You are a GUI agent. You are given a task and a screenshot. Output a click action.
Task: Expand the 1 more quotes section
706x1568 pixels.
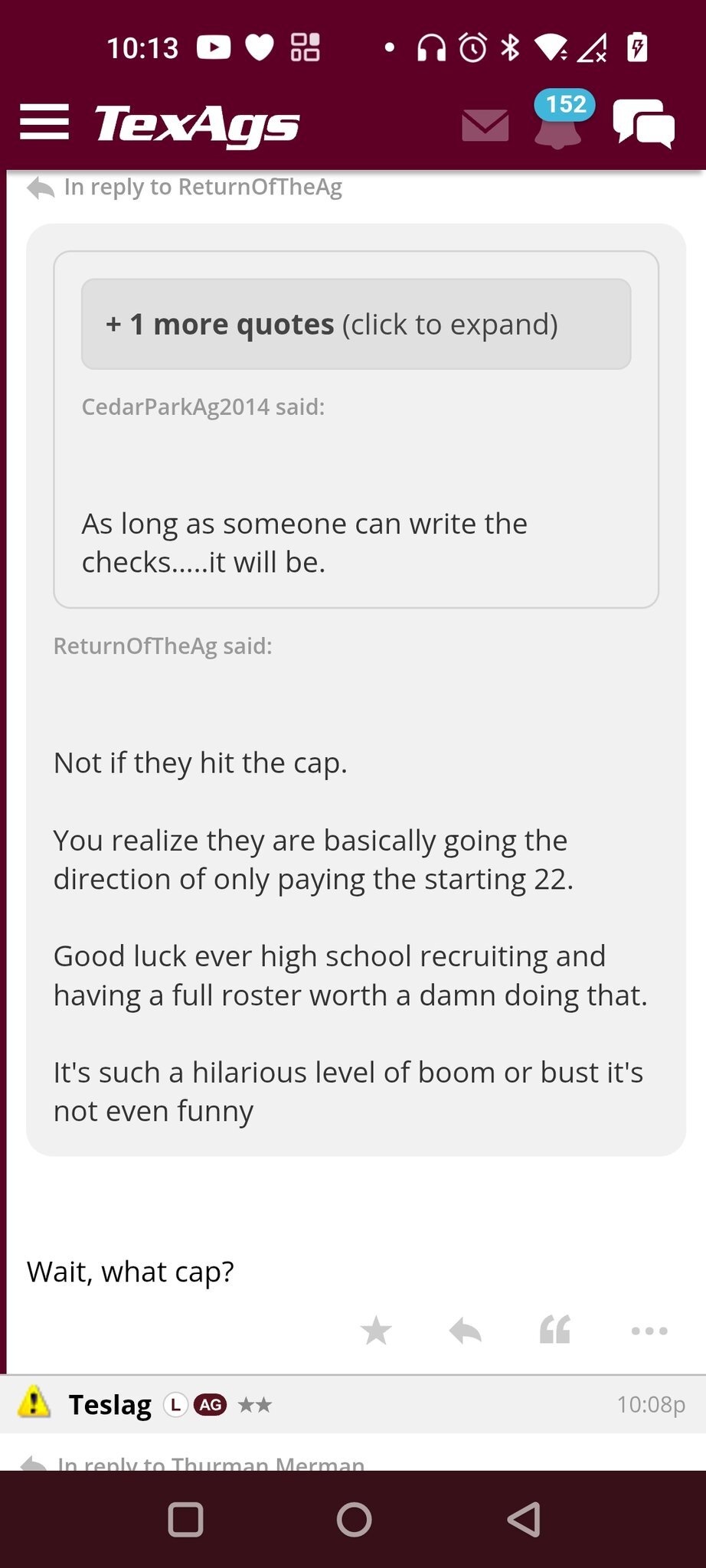pyautogui.click(x=356, y=325)
